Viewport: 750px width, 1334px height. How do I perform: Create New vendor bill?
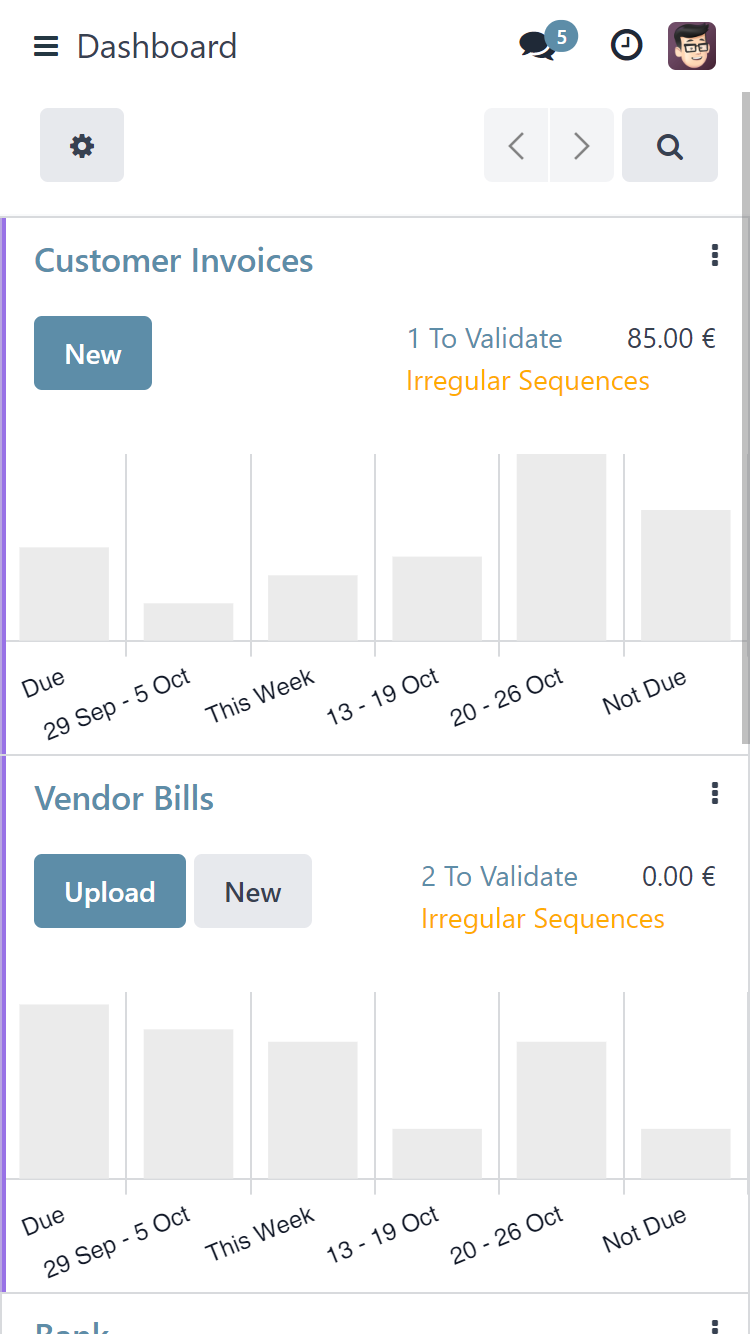[253, 891]
